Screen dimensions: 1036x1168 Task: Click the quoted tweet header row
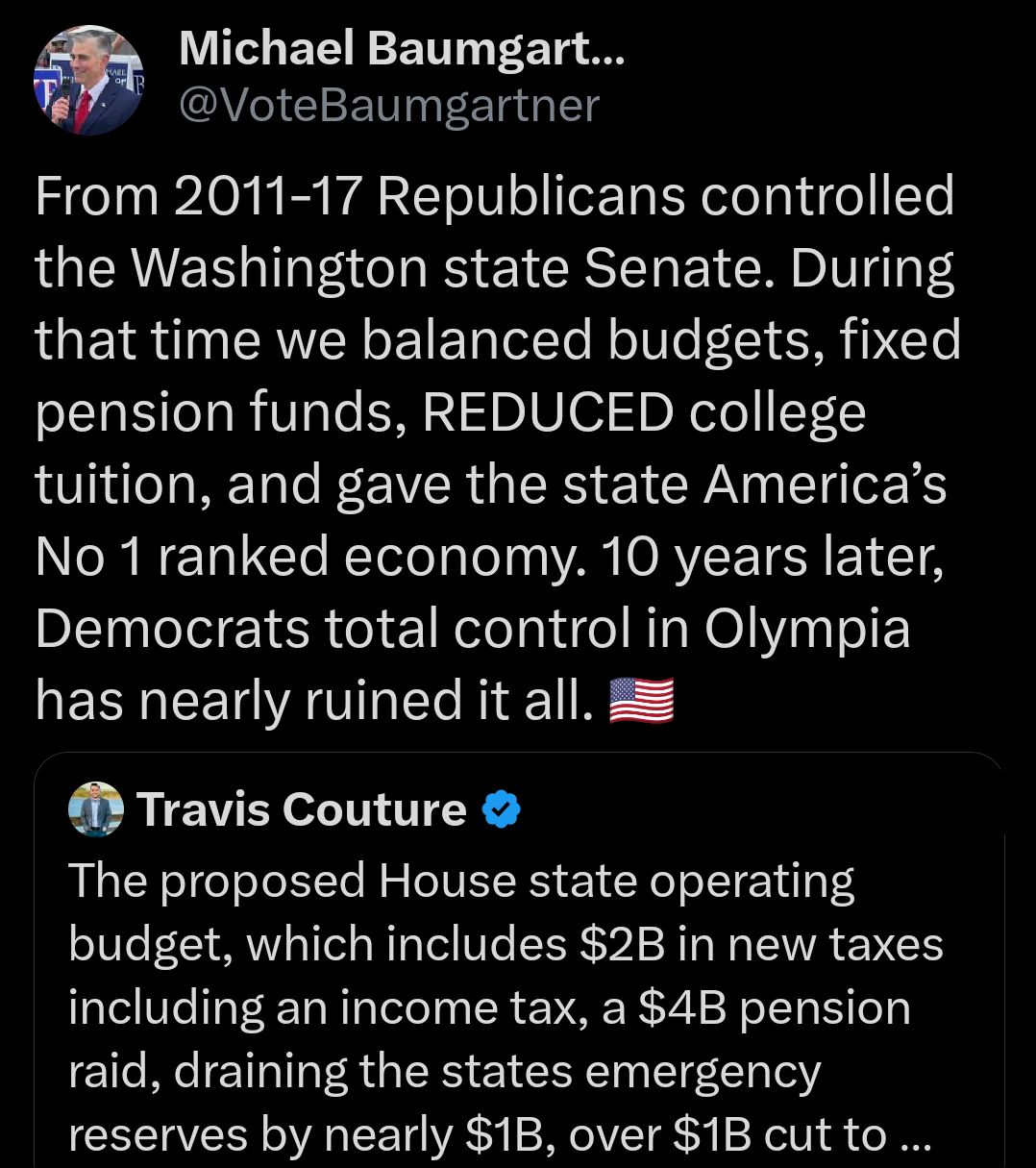(x=288, y=808)
